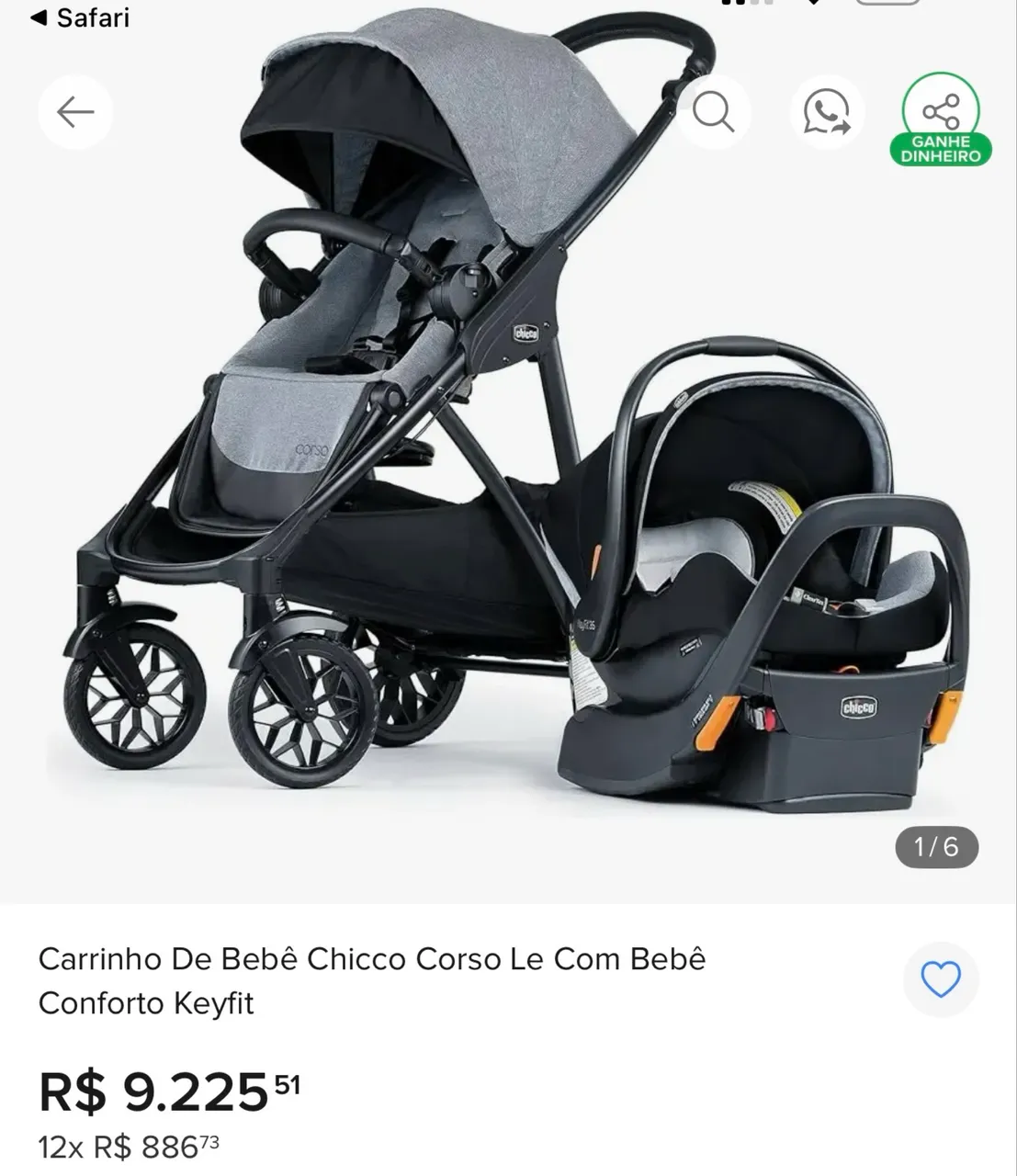The height and width of the screenshot is (1176, 1017).
Task: Tap the Ganhe Dinheiro share button
Action: click(941, 119)
